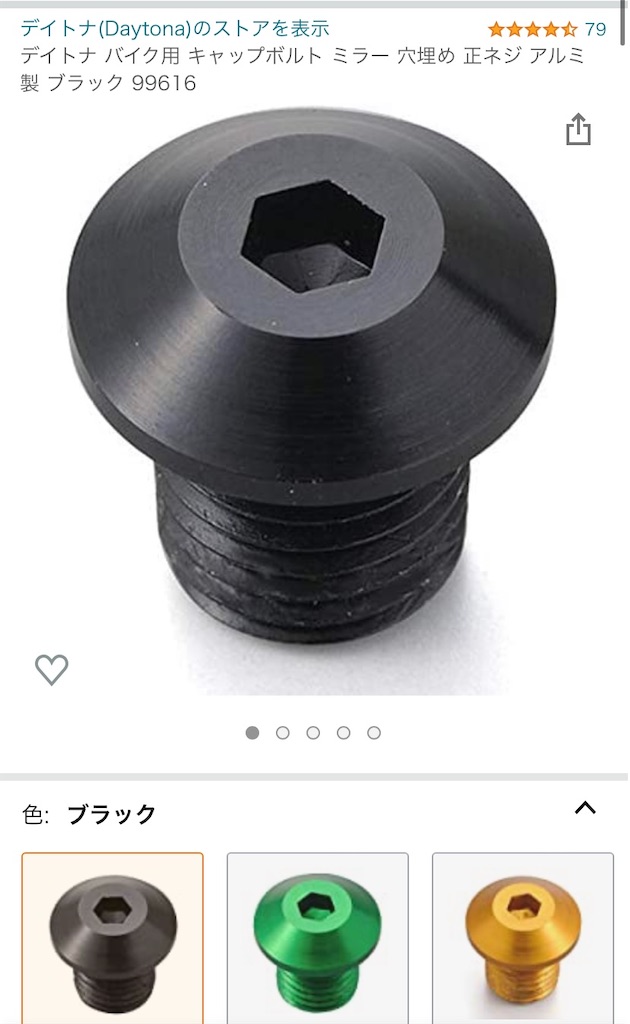Jump to the second product image dot
Screen dimensions: 630x1024
(283, 733)
